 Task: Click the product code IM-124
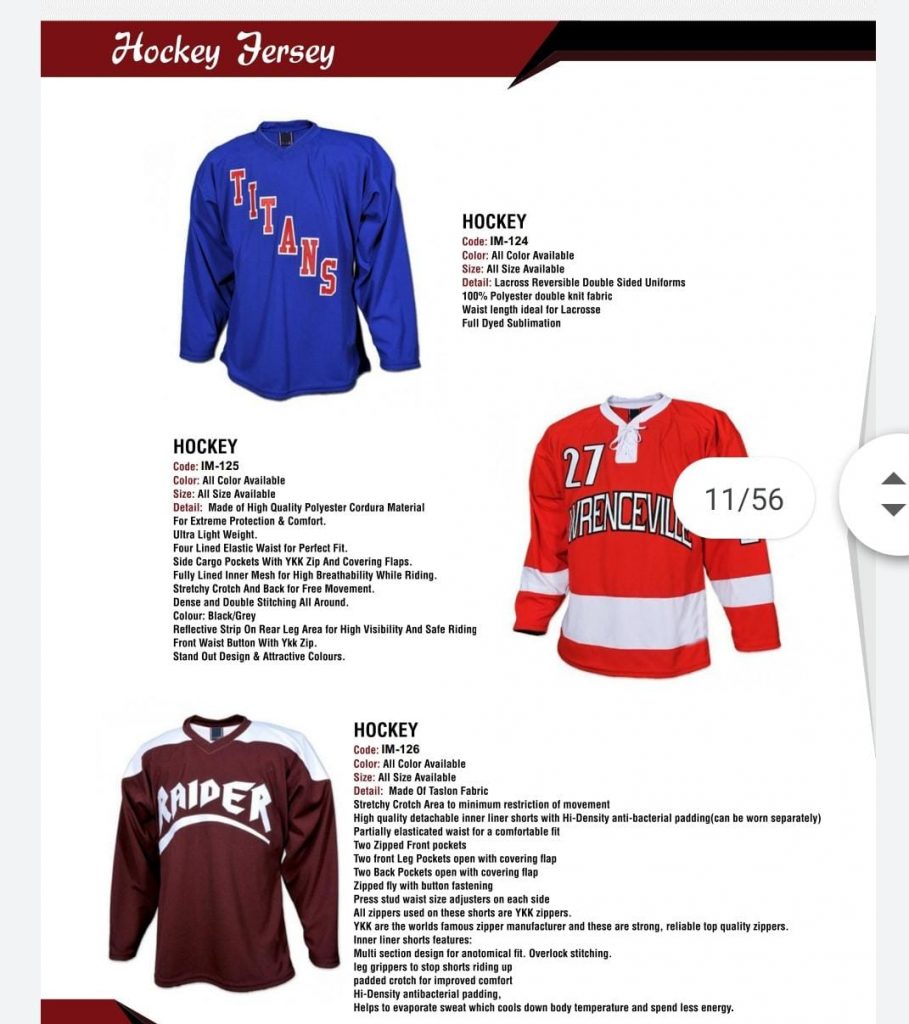pos(495,243)
